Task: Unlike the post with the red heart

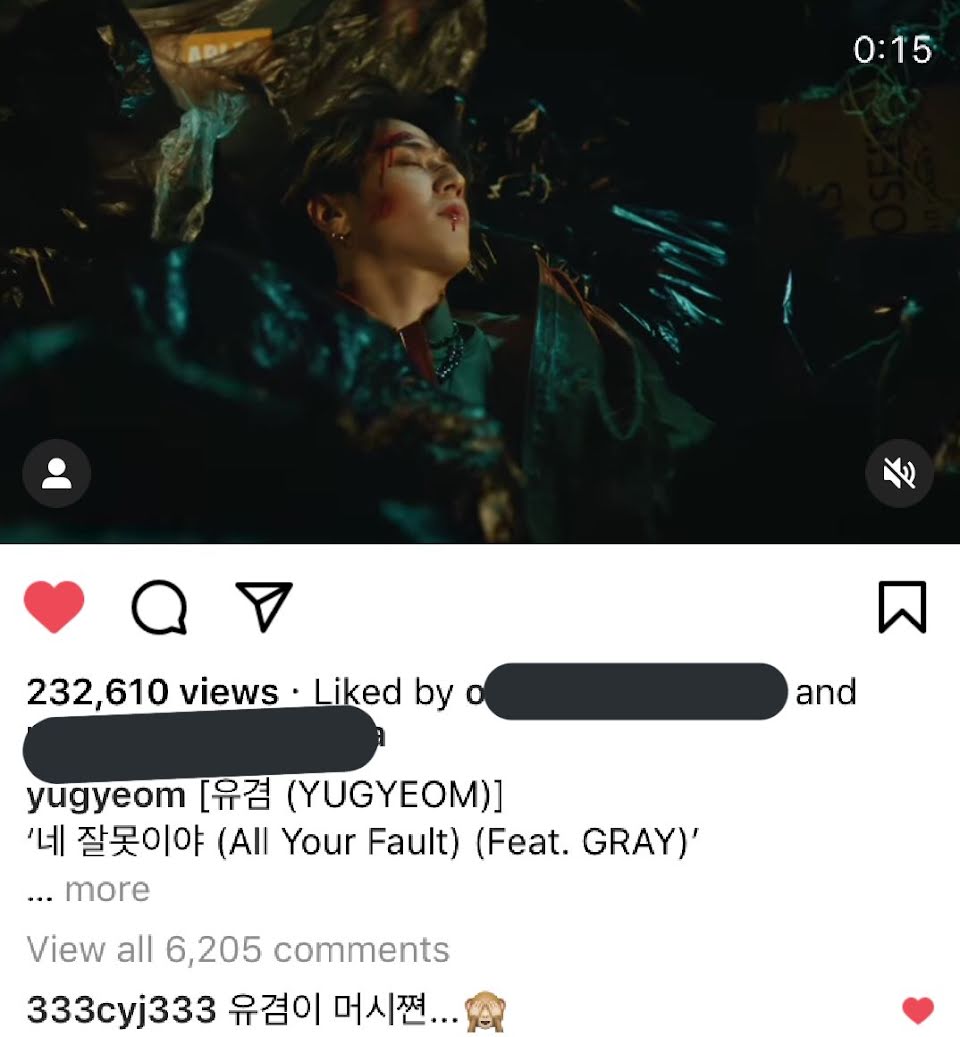Action: 54,607
